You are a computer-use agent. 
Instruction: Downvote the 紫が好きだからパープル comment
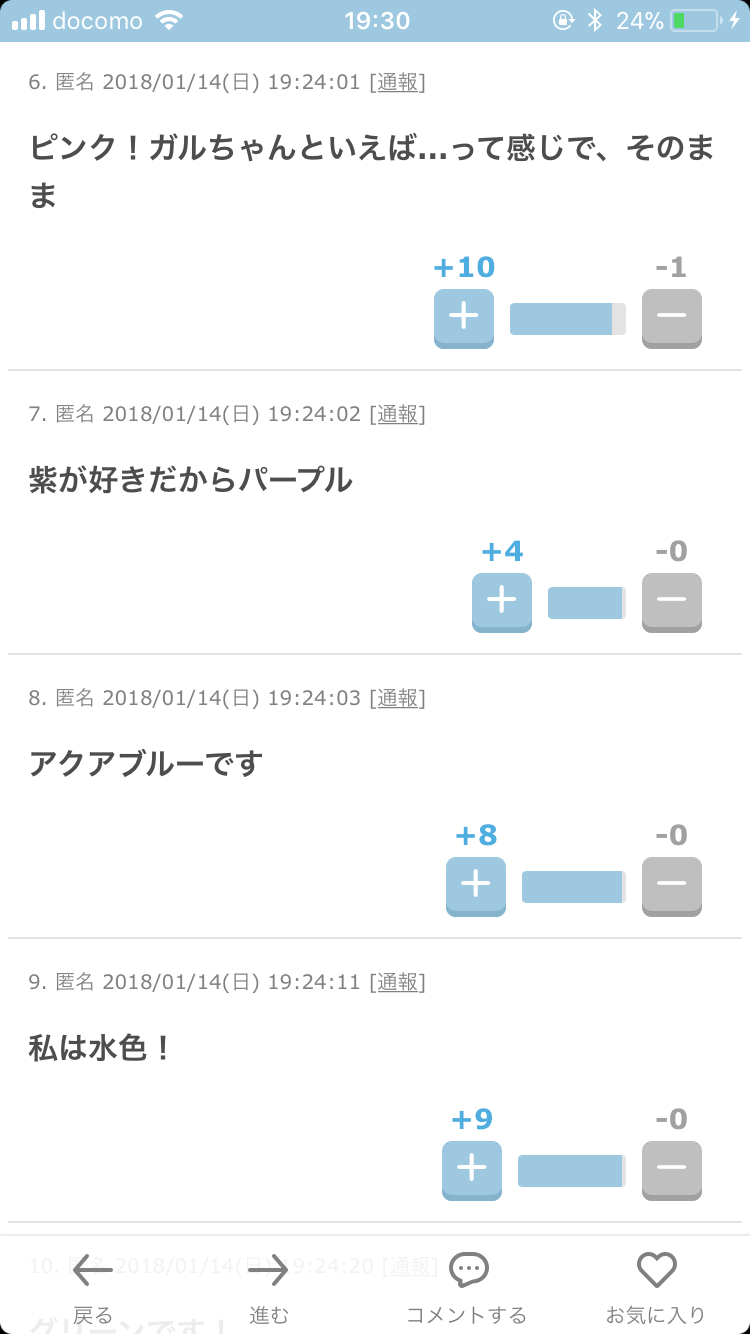672,602
